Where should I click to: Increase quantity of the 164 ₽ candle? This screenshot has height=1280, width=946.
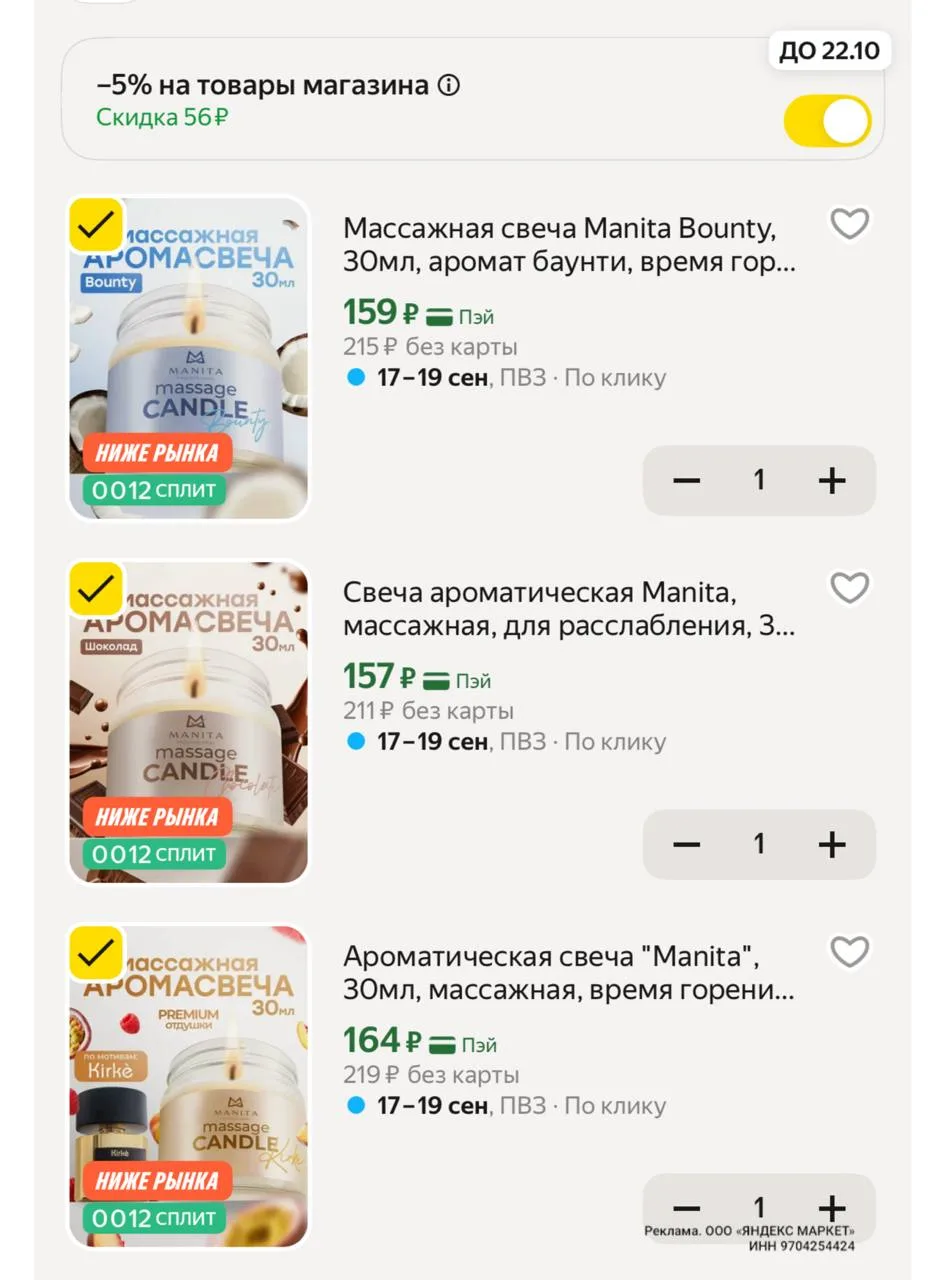point(832,1208)
